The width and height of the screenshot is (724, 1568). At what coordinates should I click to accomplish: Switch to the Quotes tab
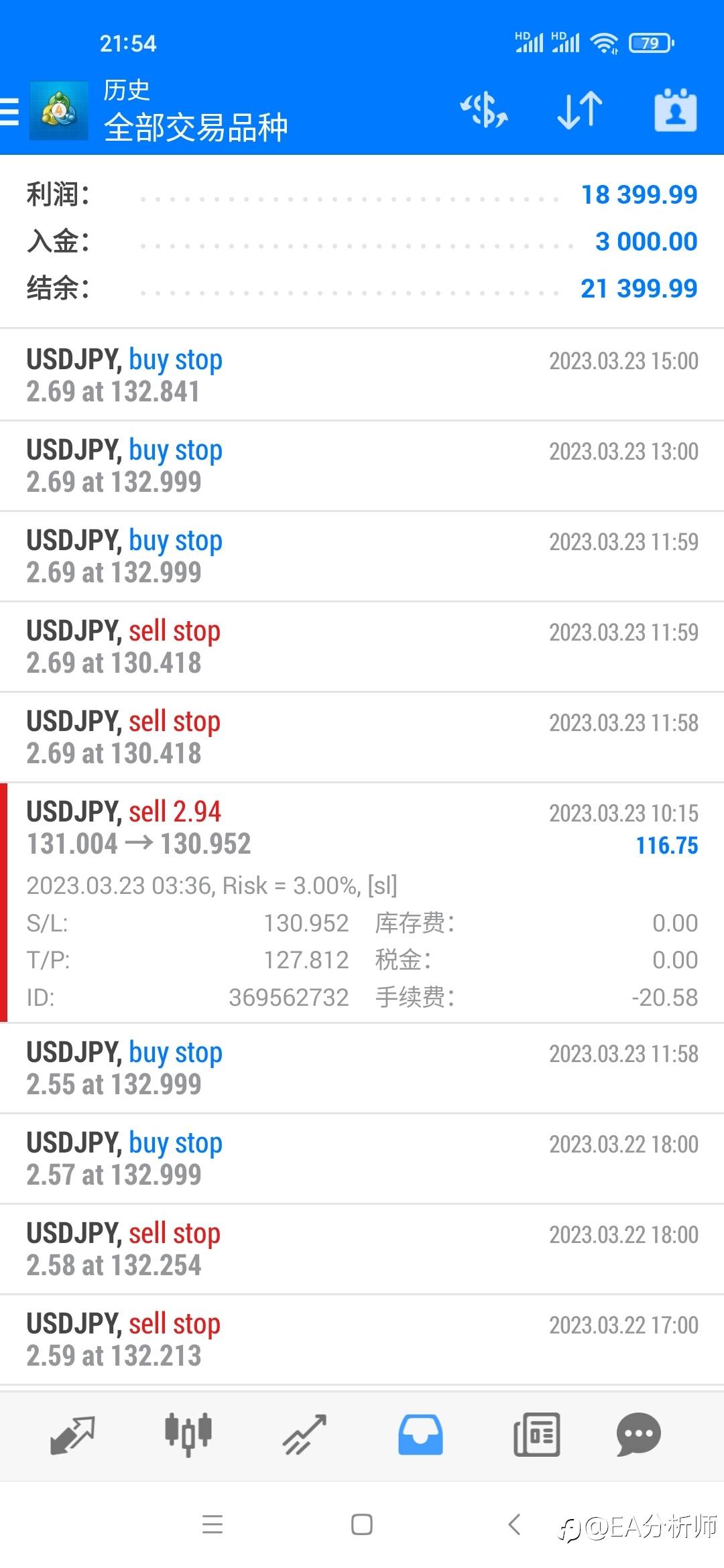72,1435
